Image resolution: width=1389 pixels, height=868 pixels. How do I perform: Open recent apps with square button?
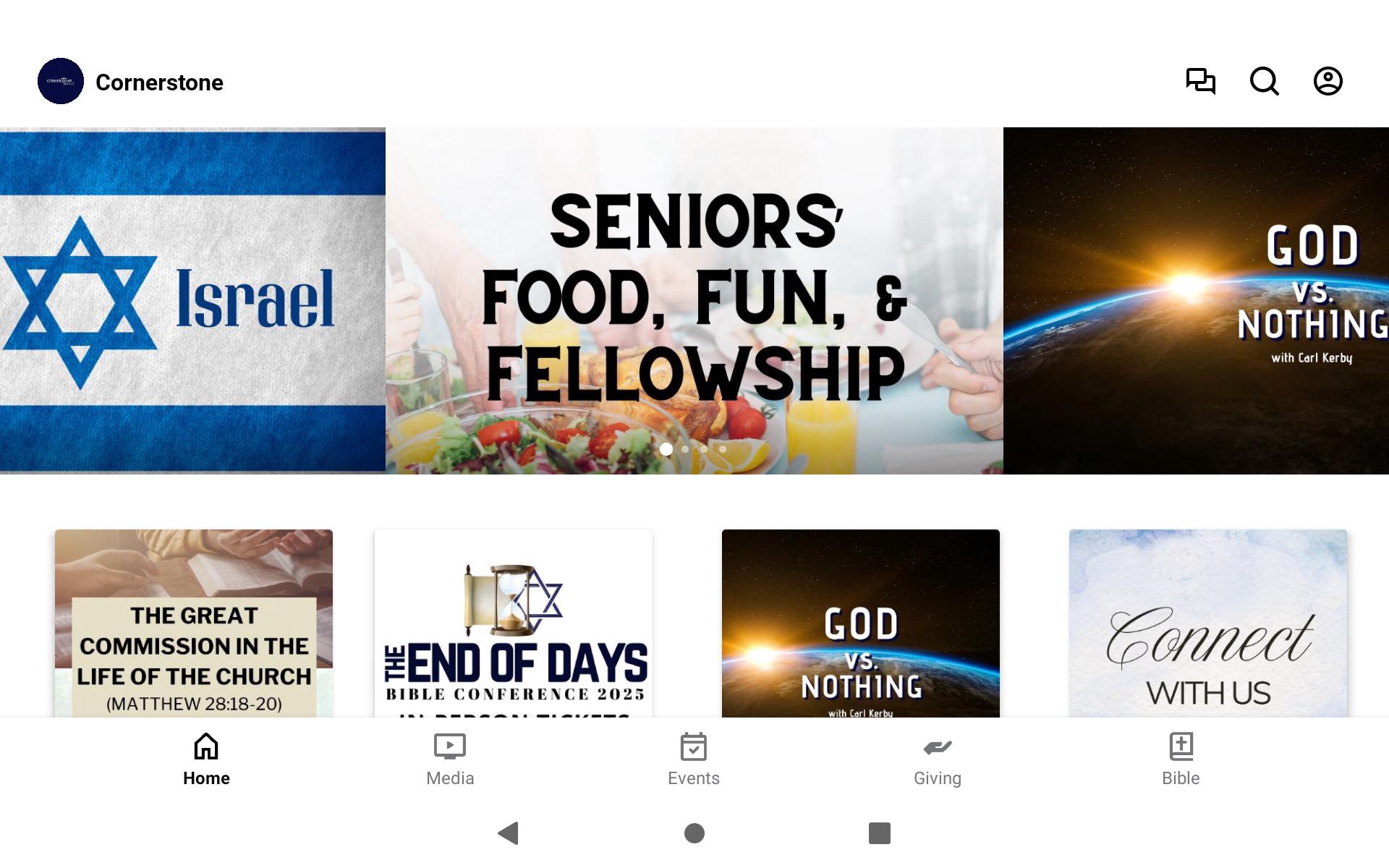tap(879, 833)
